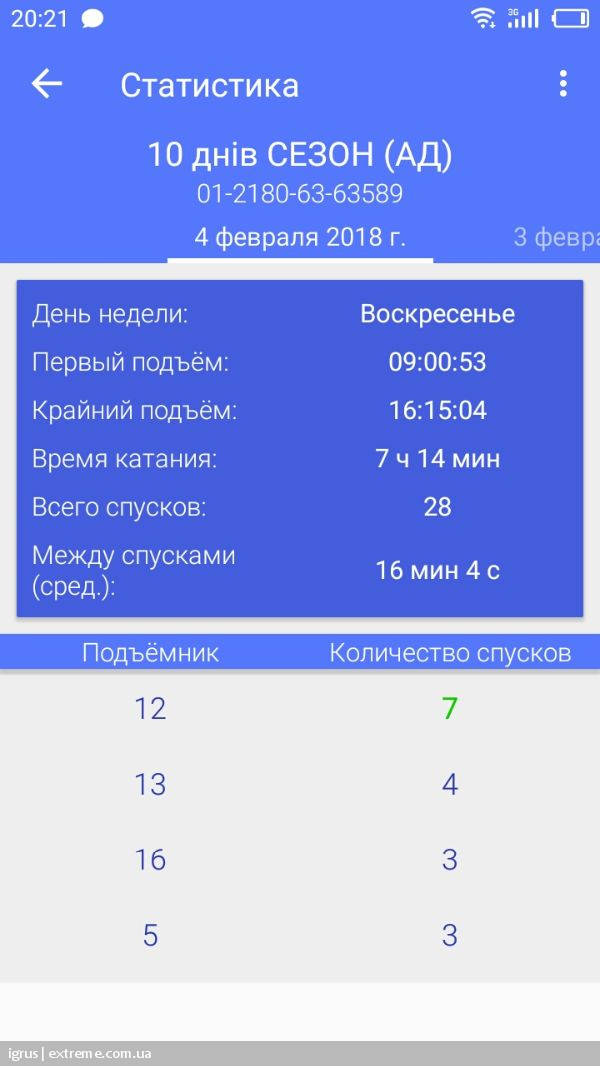The width and height of the screenshot is (600, 1066).
Task: Go back from Статистика screen
Action: point(47,84)
